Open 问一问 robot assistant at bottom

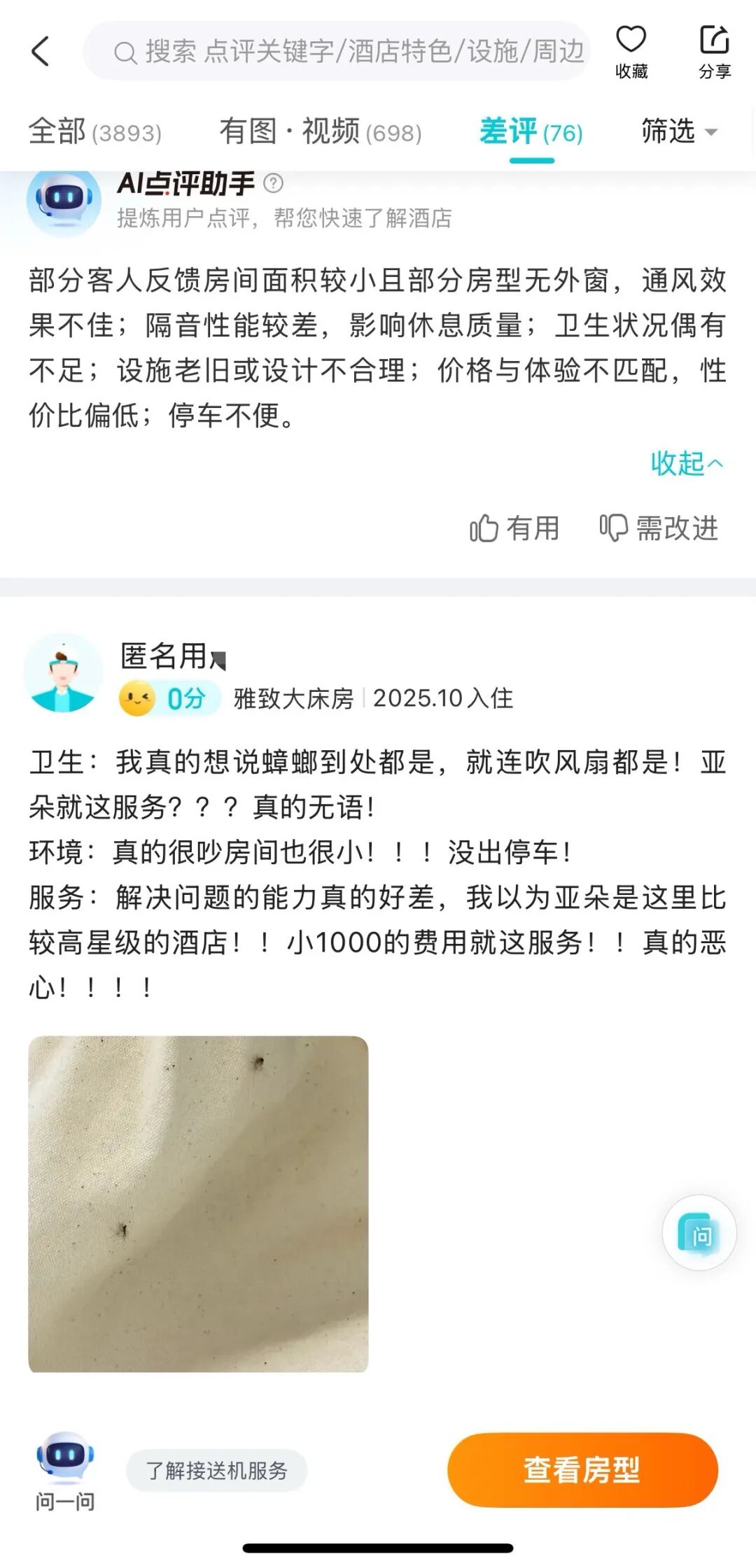(65, 1469)
